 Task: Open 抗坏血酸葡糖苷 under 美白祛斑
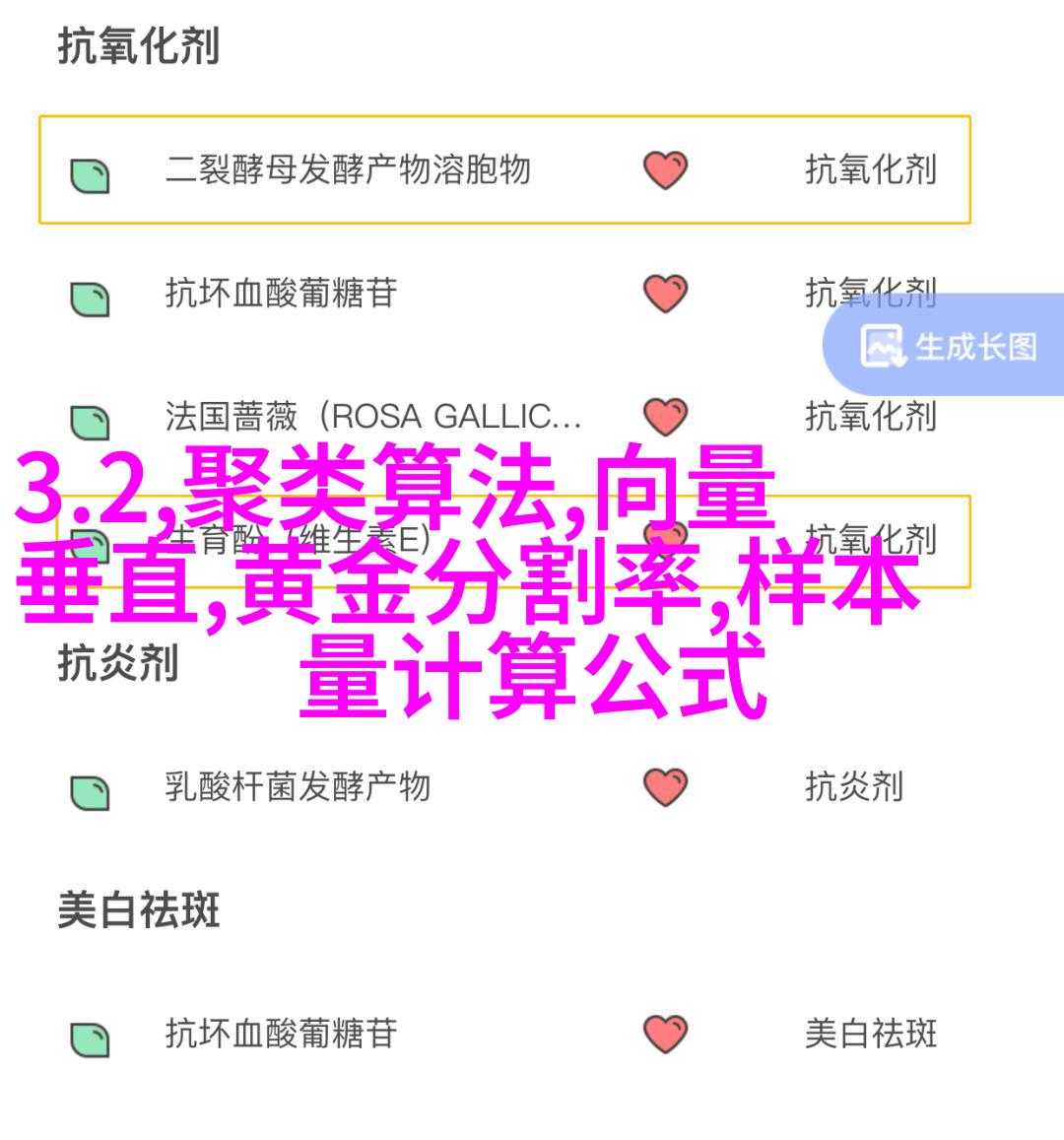click(x=281, y=1034)
